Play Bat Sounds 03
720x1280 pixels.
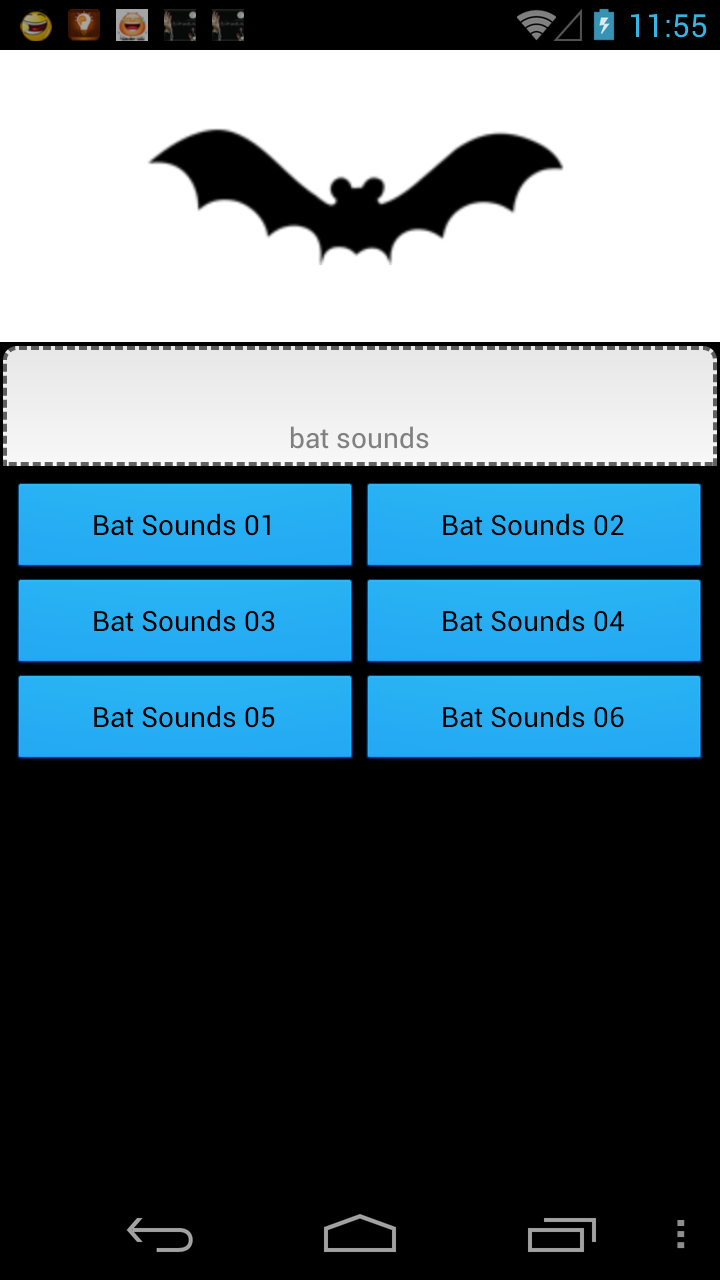tap(184, 620)
